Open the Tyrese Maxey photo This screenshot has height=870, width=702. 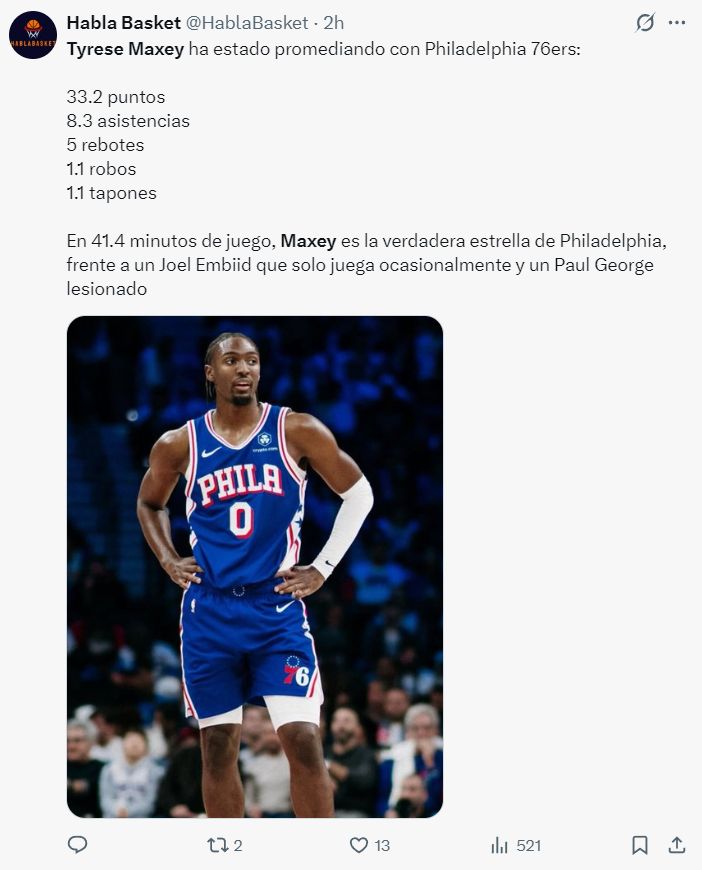255,566
